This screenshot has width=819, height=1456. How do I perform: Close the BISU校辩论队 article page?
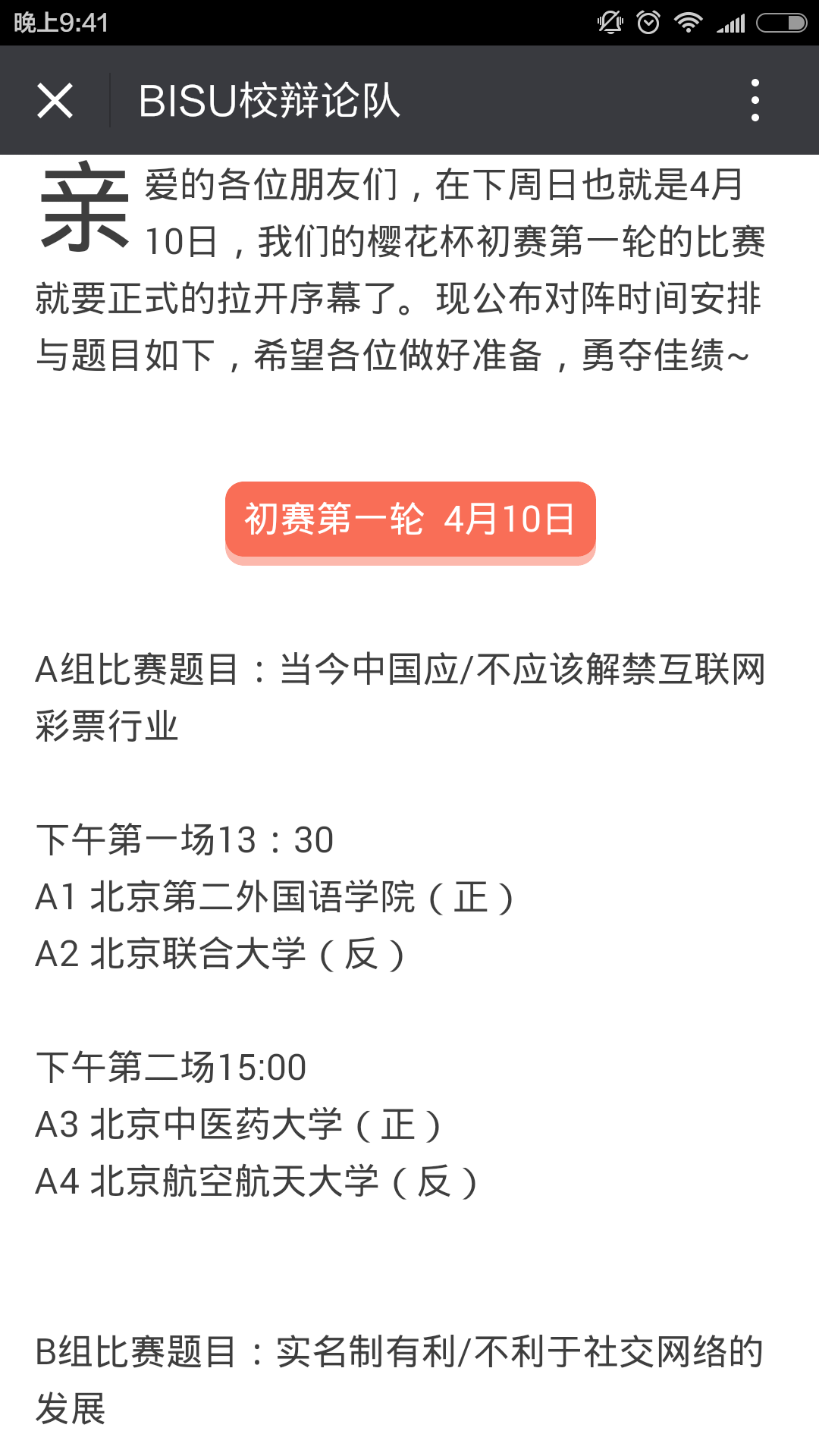[x=55, y=100]
